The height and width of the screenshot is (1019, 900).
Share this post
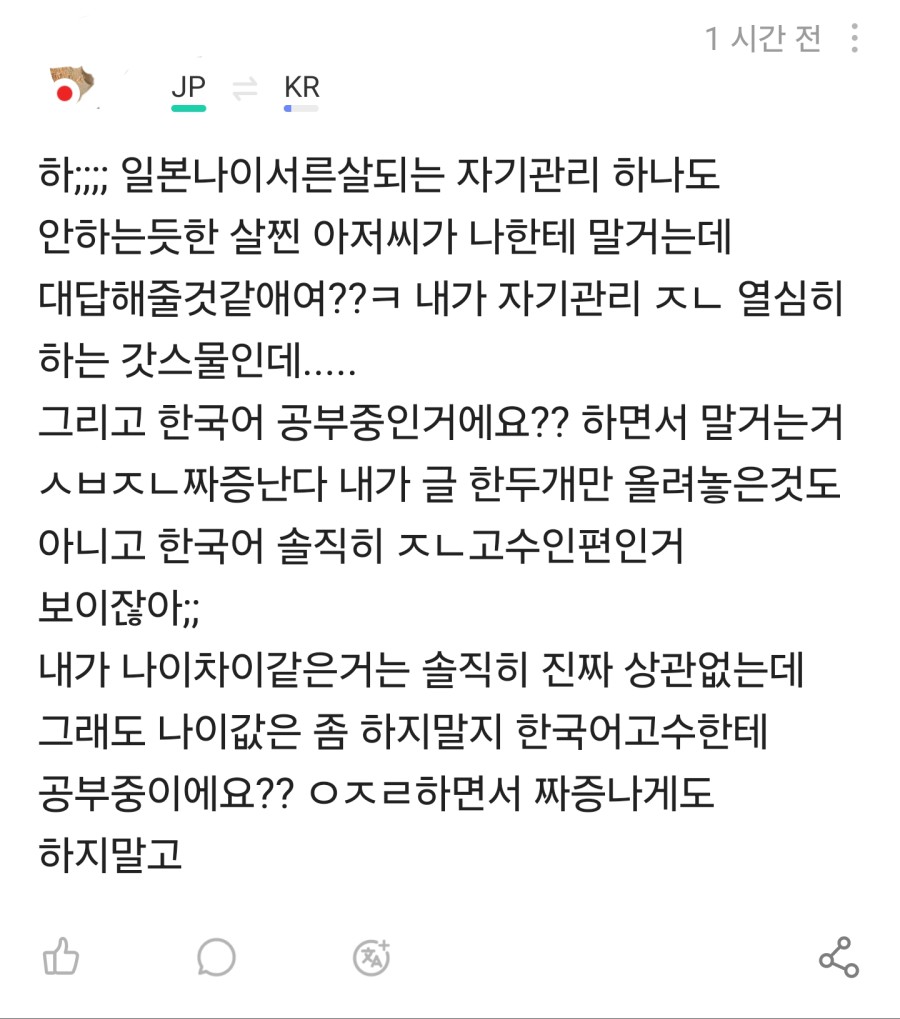point(838,957)
